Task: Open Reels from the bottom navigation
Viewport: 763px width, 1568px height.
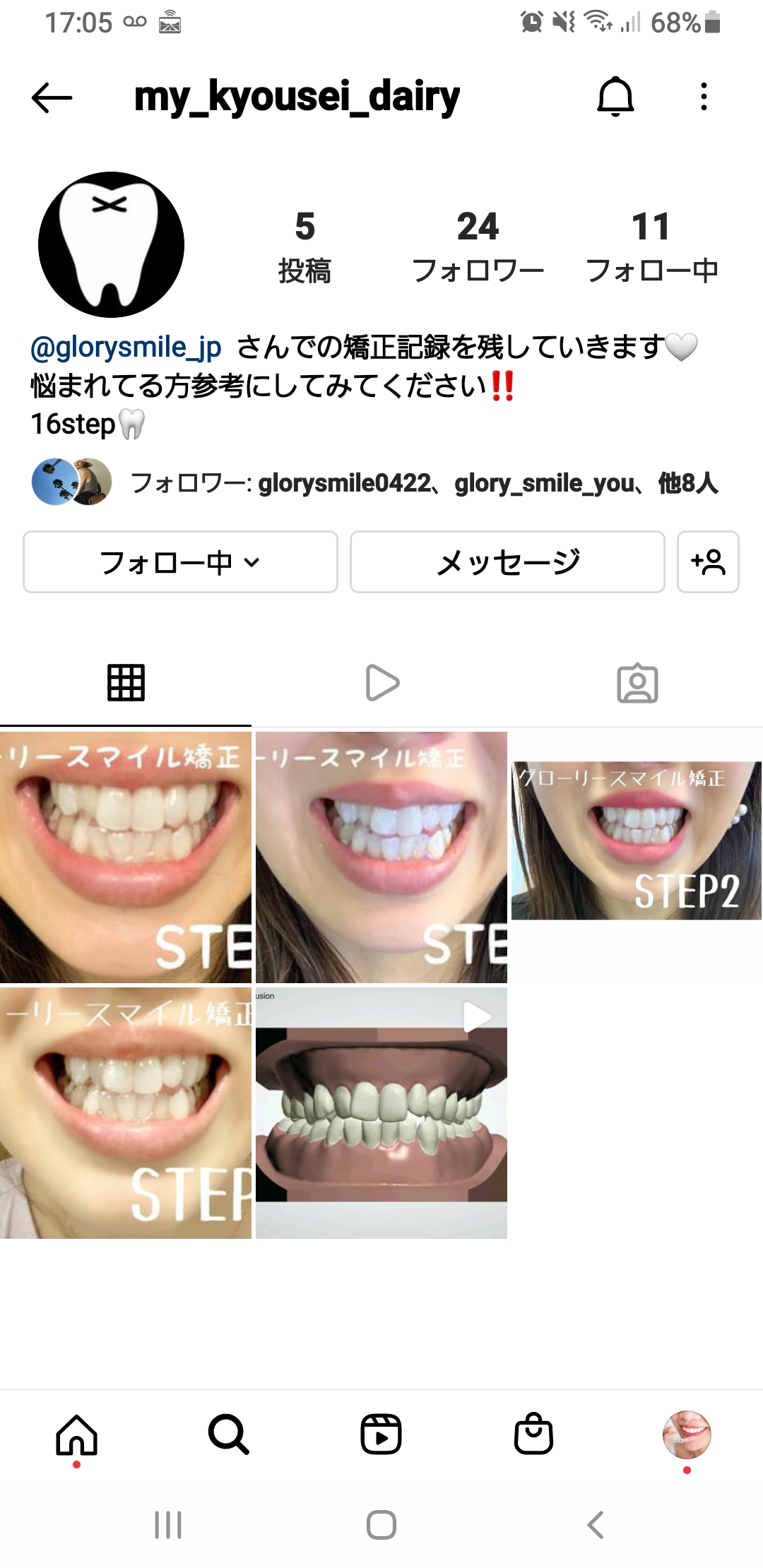Action: (x=381, y=1435)
